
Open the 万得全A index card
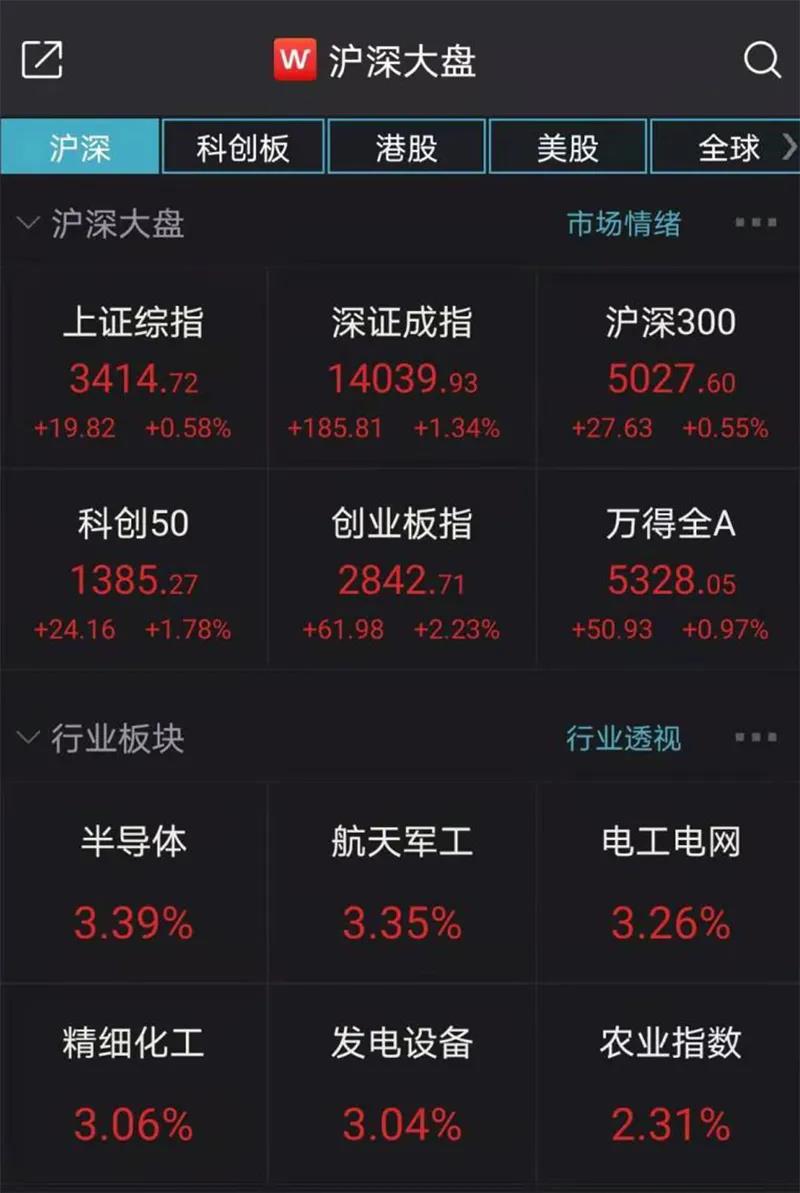[670, 572]
